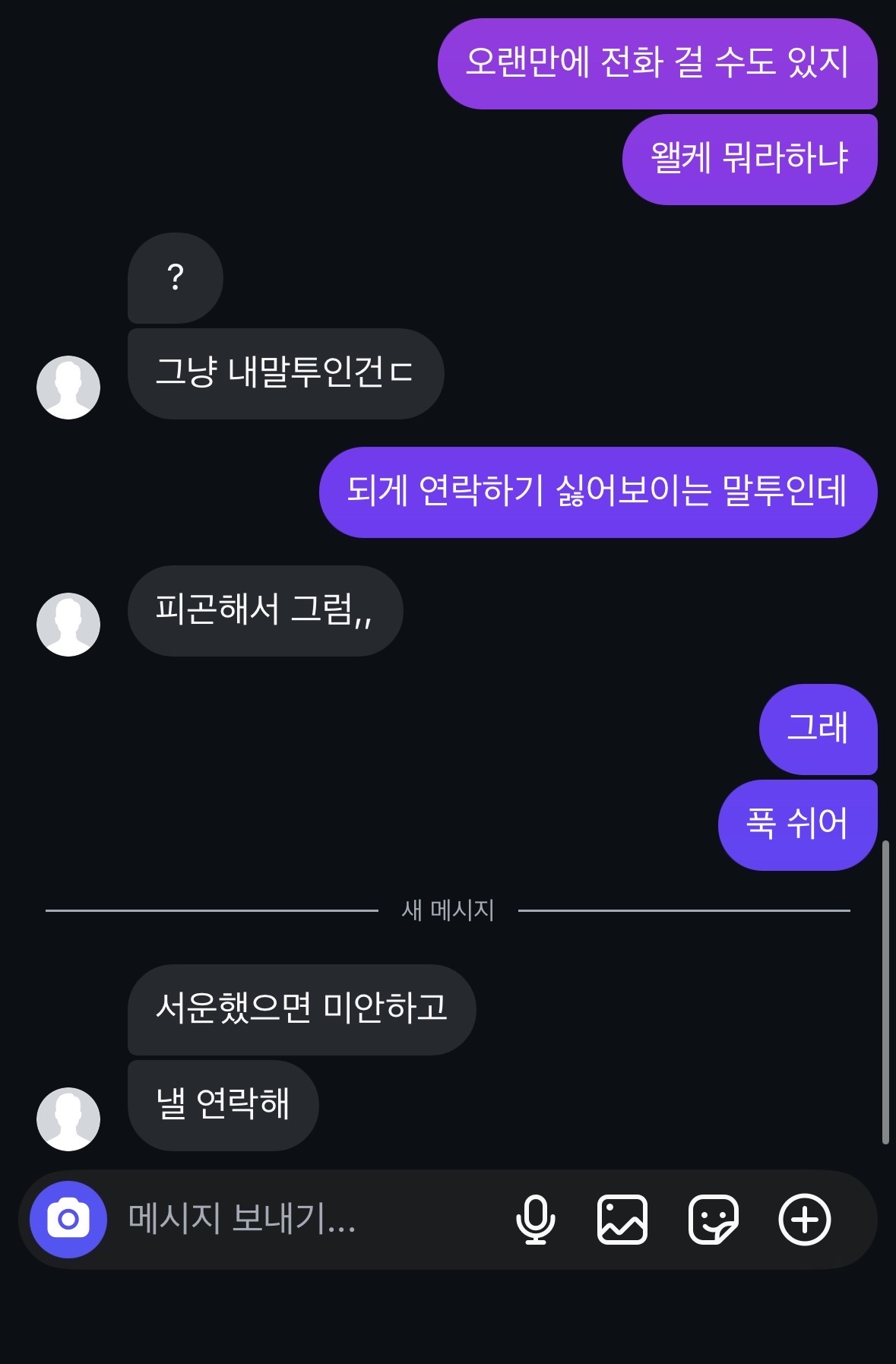This screenshot has height=1364, width=896.
Task: Open the camera from the message bar
Action: 68,1219
